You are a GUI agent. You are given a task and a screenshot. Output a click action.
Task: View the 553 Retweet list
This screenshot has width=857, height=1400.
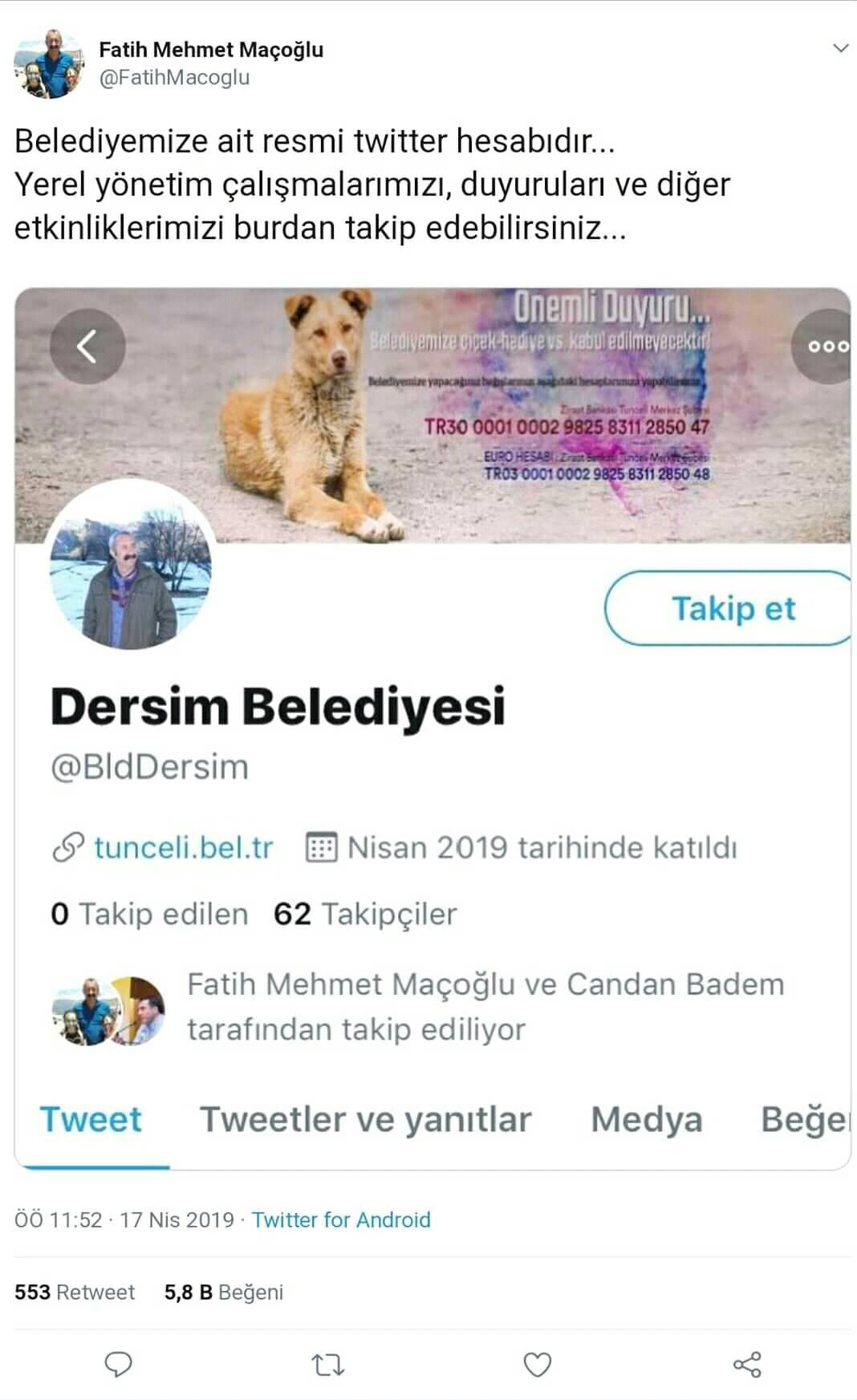(75, 1292)
